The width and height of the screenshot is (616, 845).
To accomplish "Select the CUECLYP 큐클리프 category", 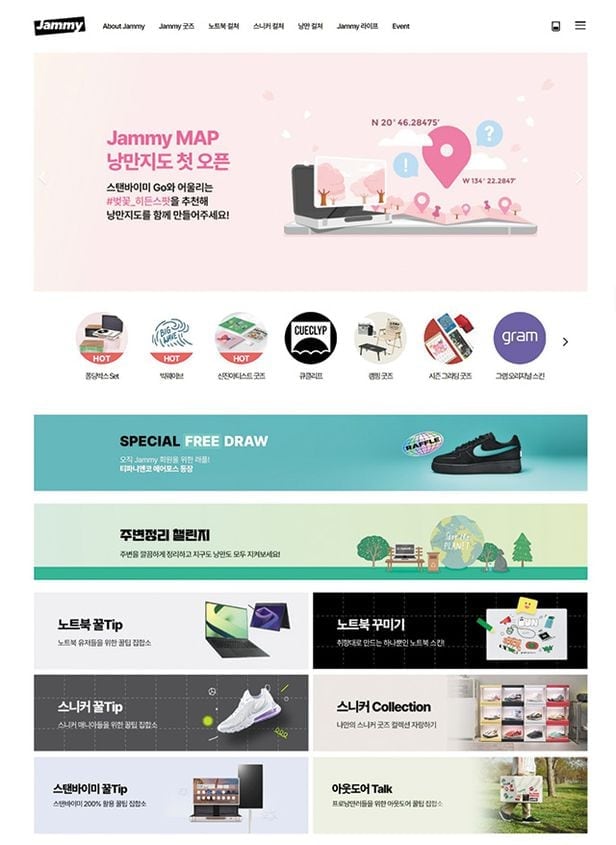I will point(310,339).
